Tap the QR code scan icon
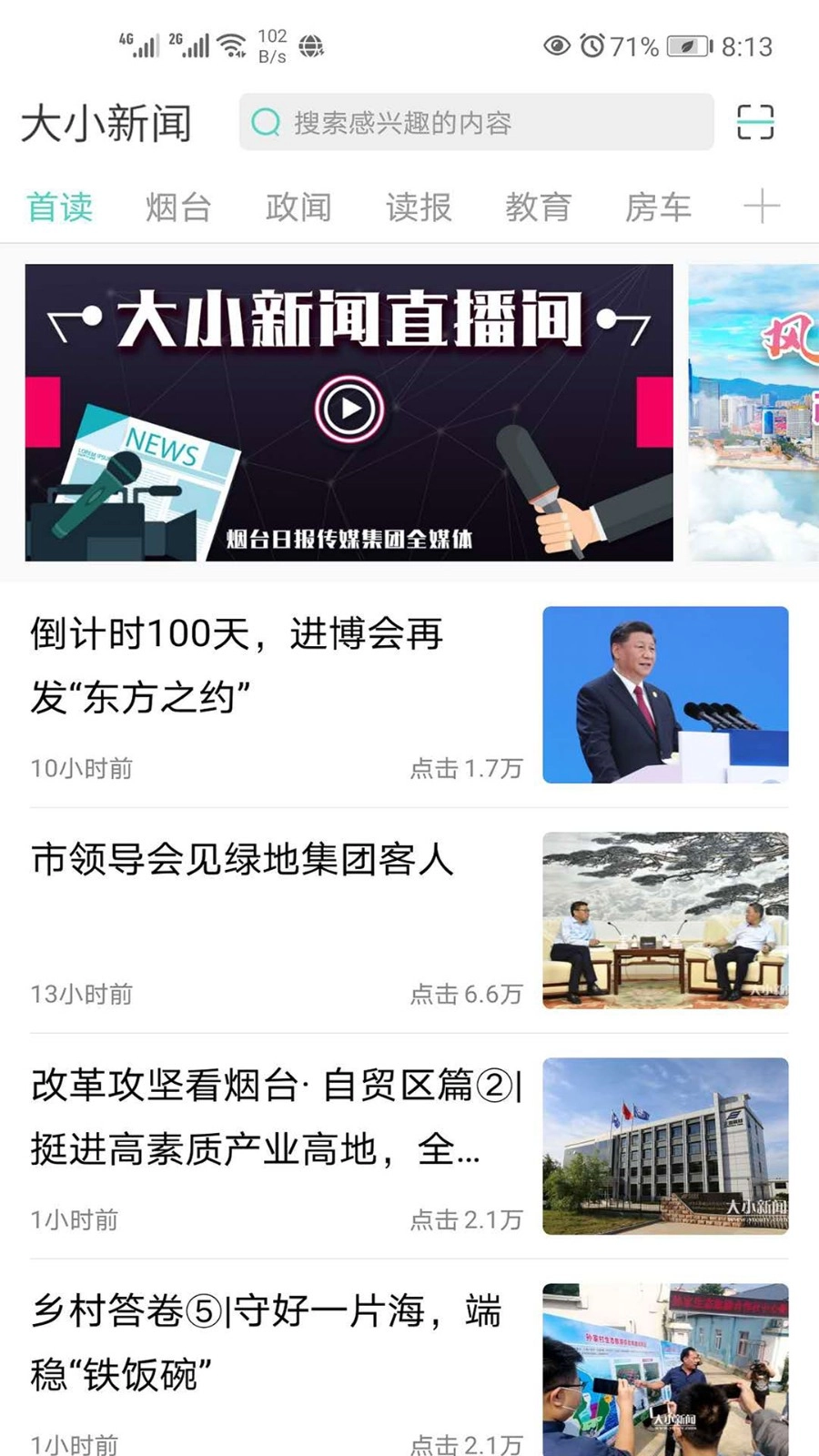The image size is (819, 1456). (758, 122)
